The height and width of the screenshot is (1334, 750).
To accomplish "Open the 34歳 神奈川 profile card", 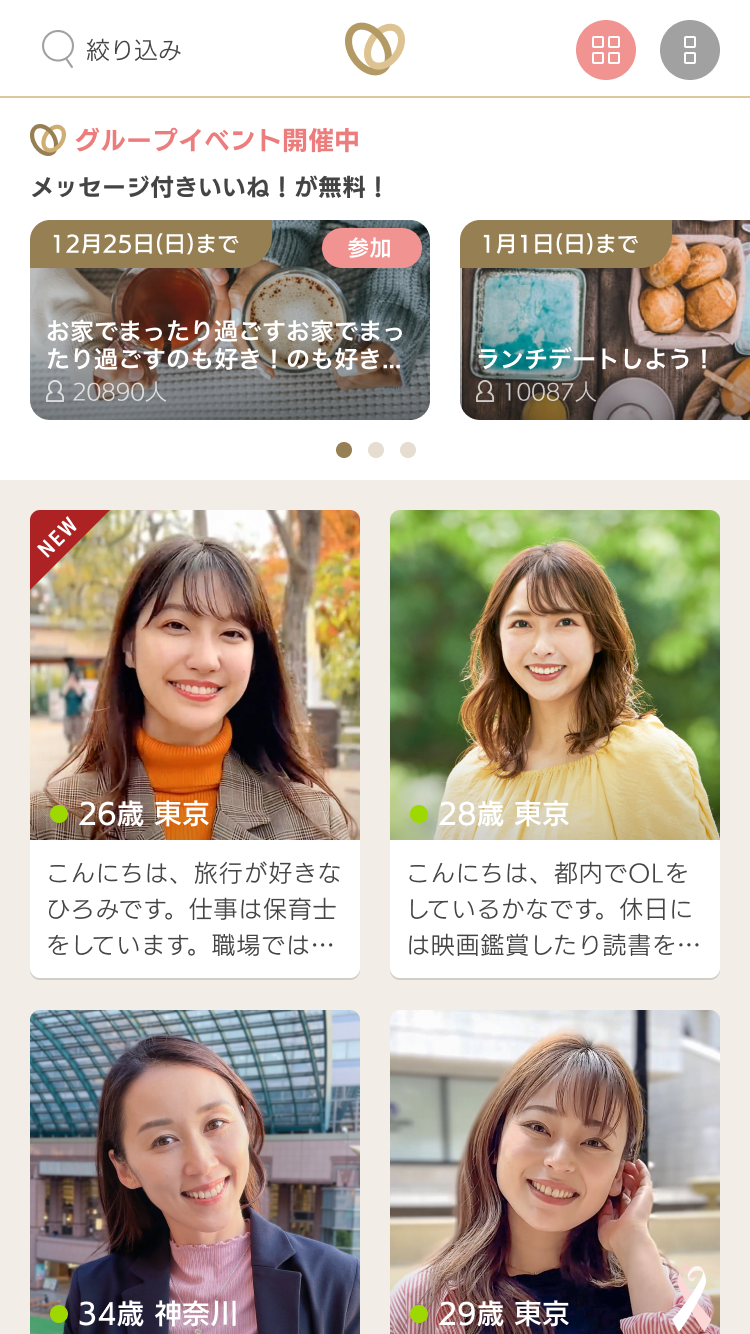I will [x=195, y=1170].
